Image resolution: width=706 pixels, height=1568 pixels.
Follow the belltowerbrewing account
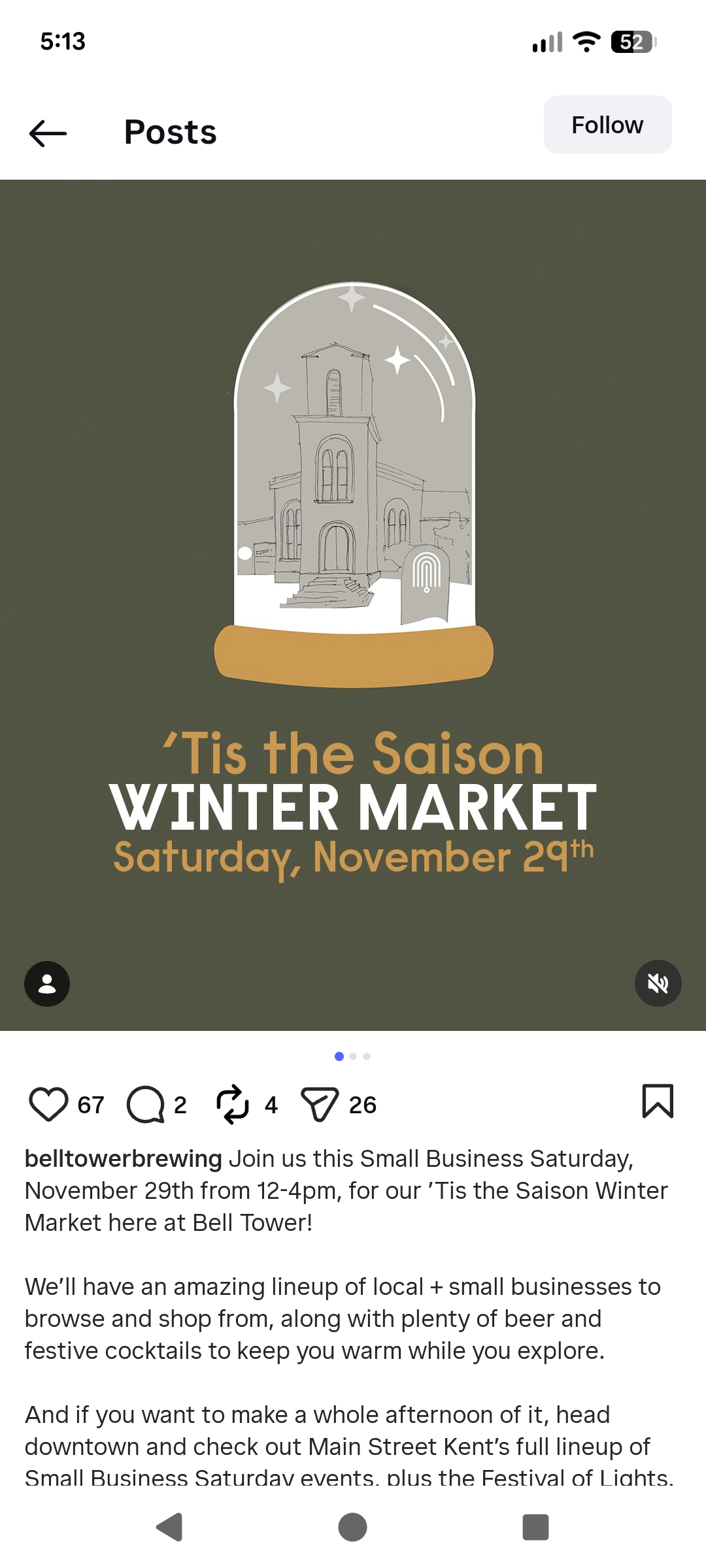[607, 125]
